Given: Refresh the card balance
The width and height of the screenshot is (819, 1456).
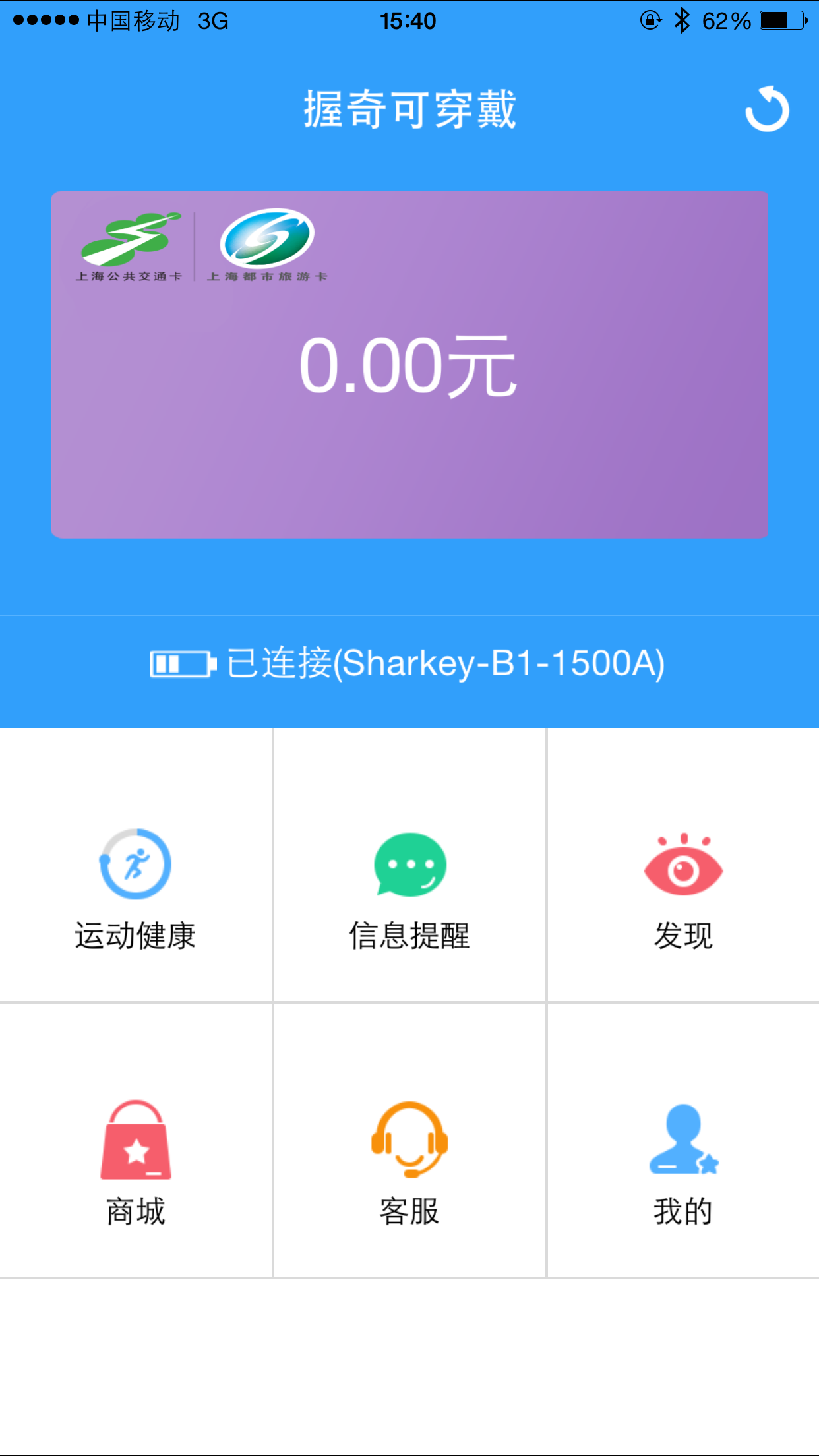Looking at the screenshot, I should point(767,109).
